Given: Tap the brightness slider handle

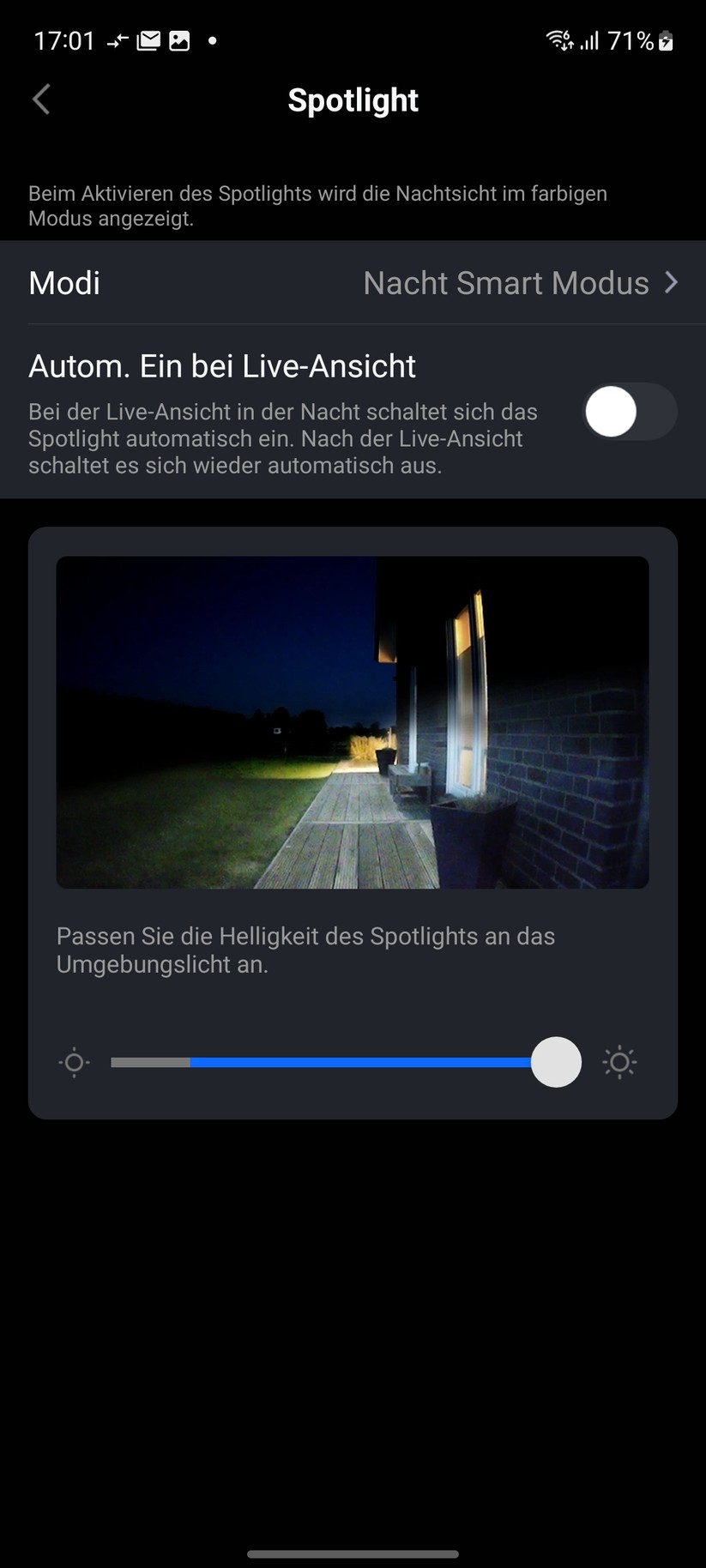Looking at the screenshot, I should [556, 1062].
